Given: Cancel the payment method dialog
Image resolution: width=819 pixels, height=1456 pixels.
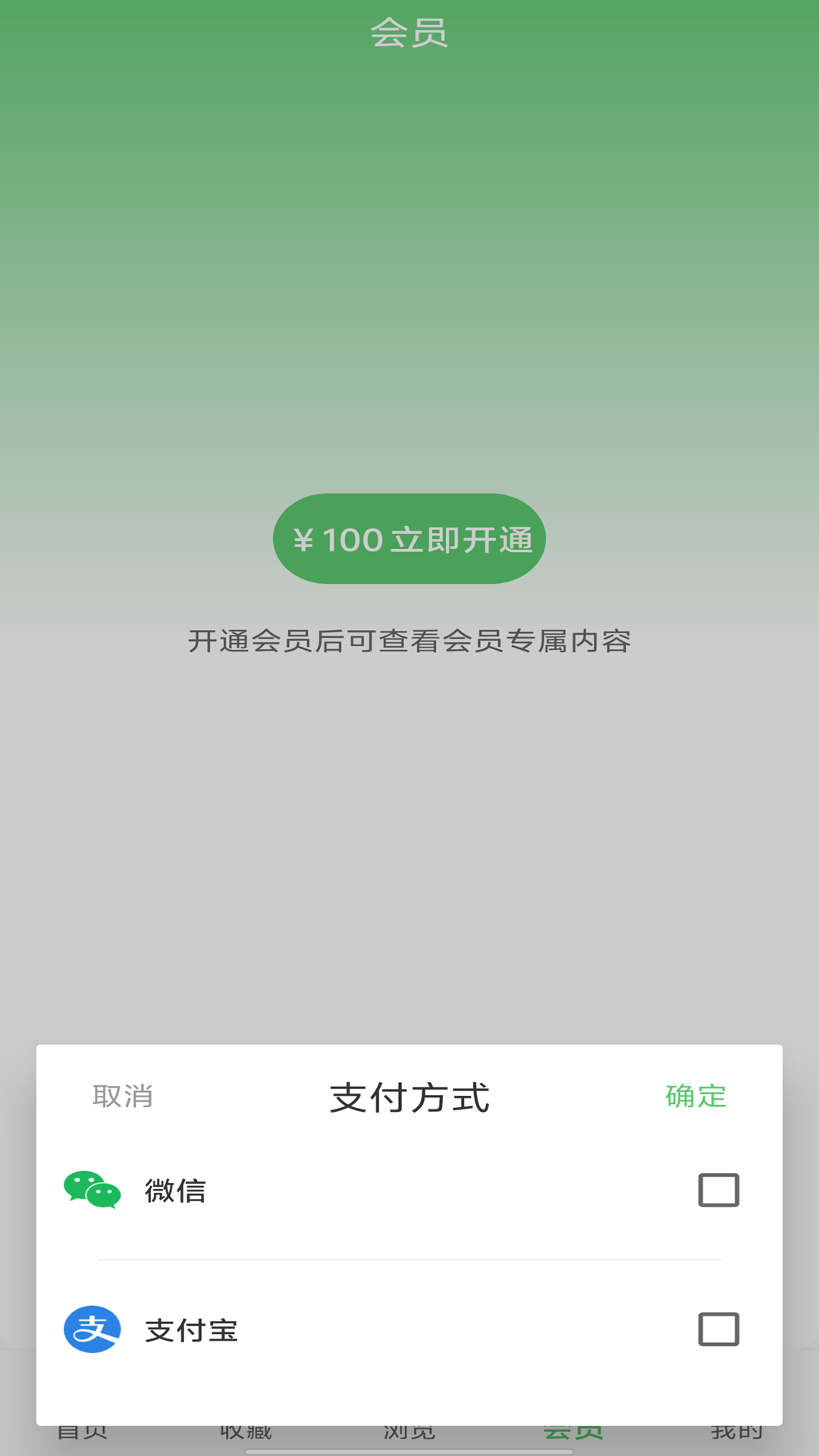Looking at the screenshot, I should pos(122,1096).
